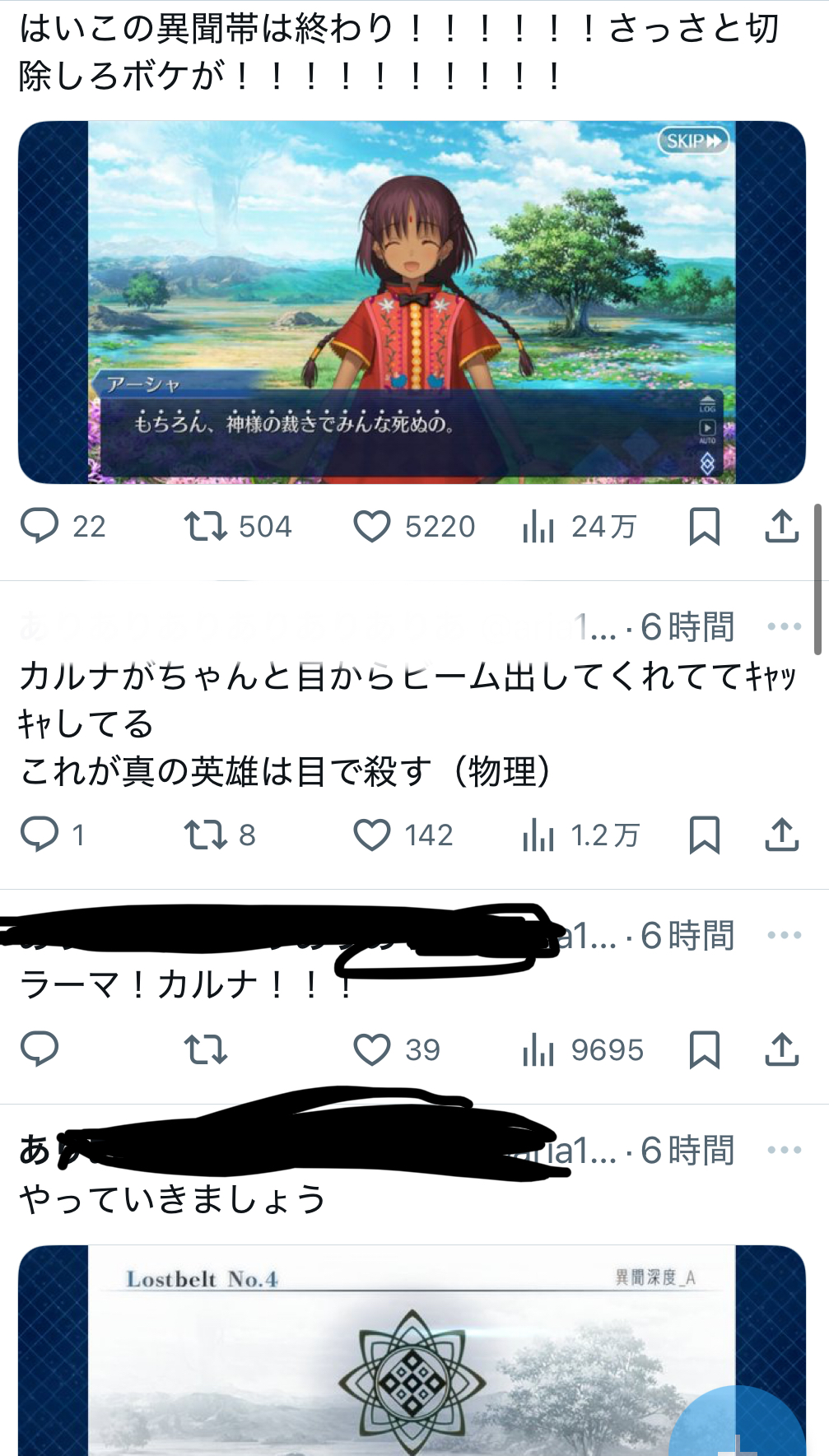Open overflow menu on やっていきましょう post
Image resolution: width=829 pixels, height=1456 pixels.
(x=783, y=1150)
